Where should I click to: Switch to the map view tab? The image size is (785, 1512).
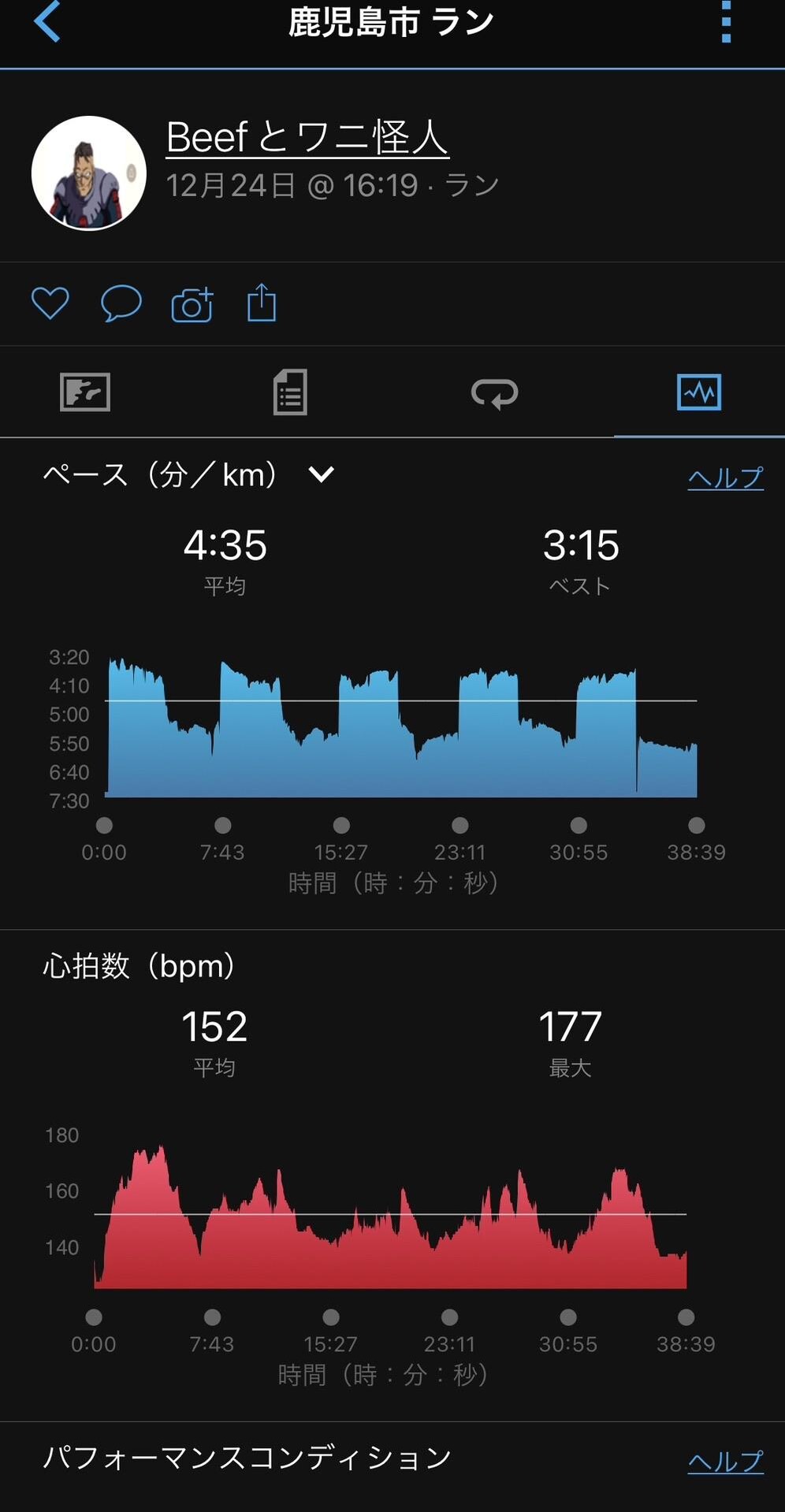click(x=85, y=392)
